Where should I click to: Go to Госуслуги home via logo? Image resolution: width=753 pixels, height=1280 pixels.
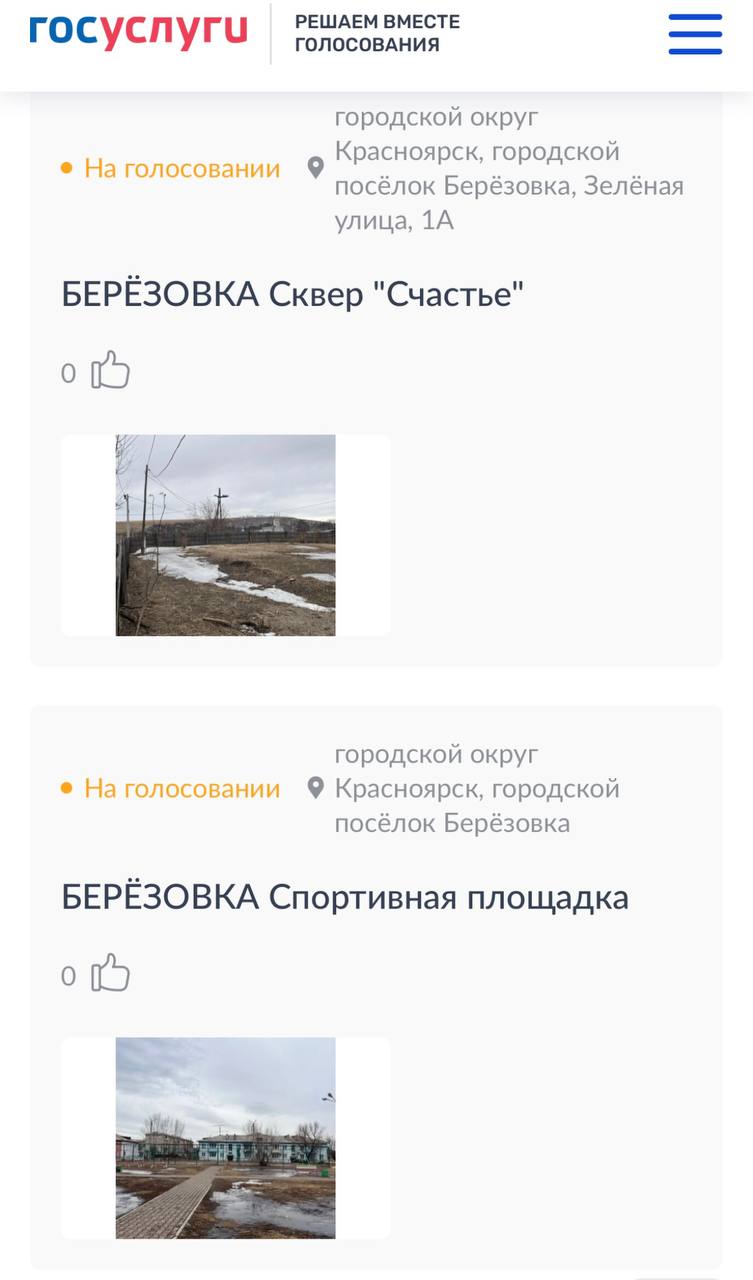[138, 32]
